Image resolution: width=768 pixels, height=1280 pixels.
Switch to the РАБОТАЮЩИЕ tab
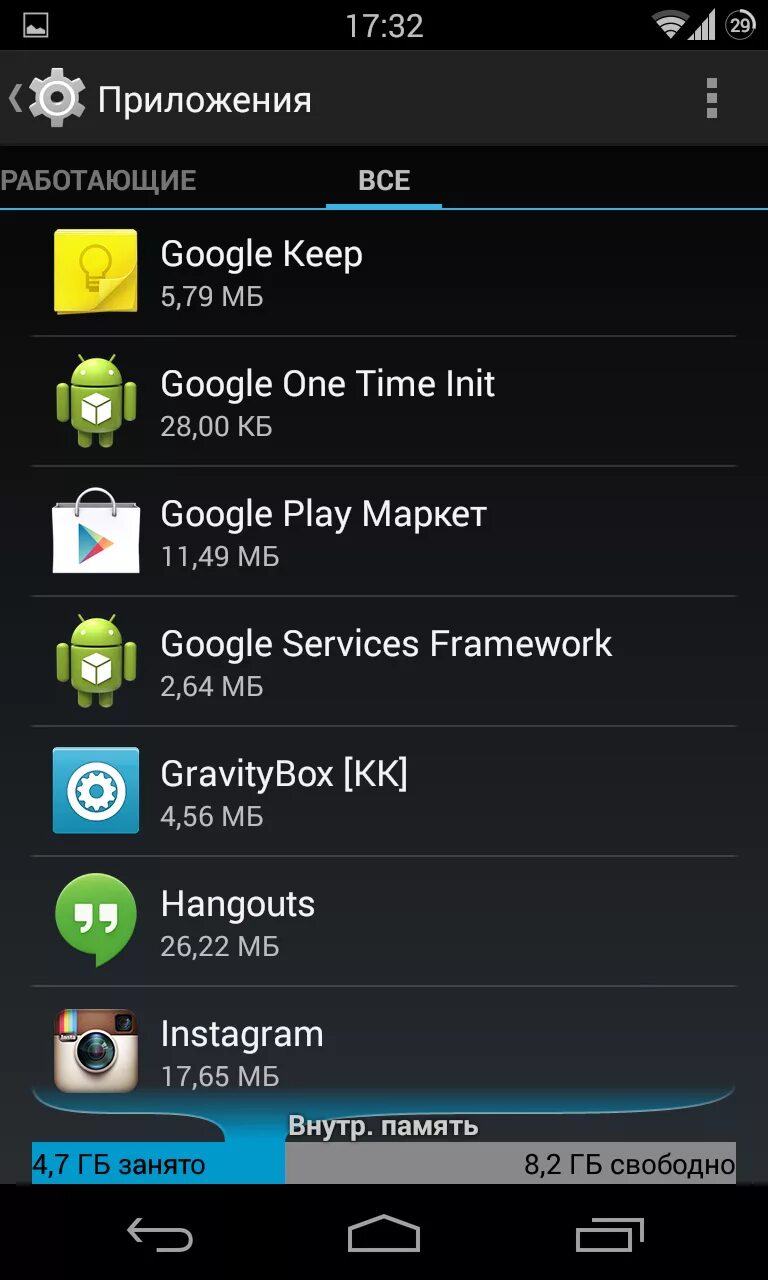tap(98, 180)
